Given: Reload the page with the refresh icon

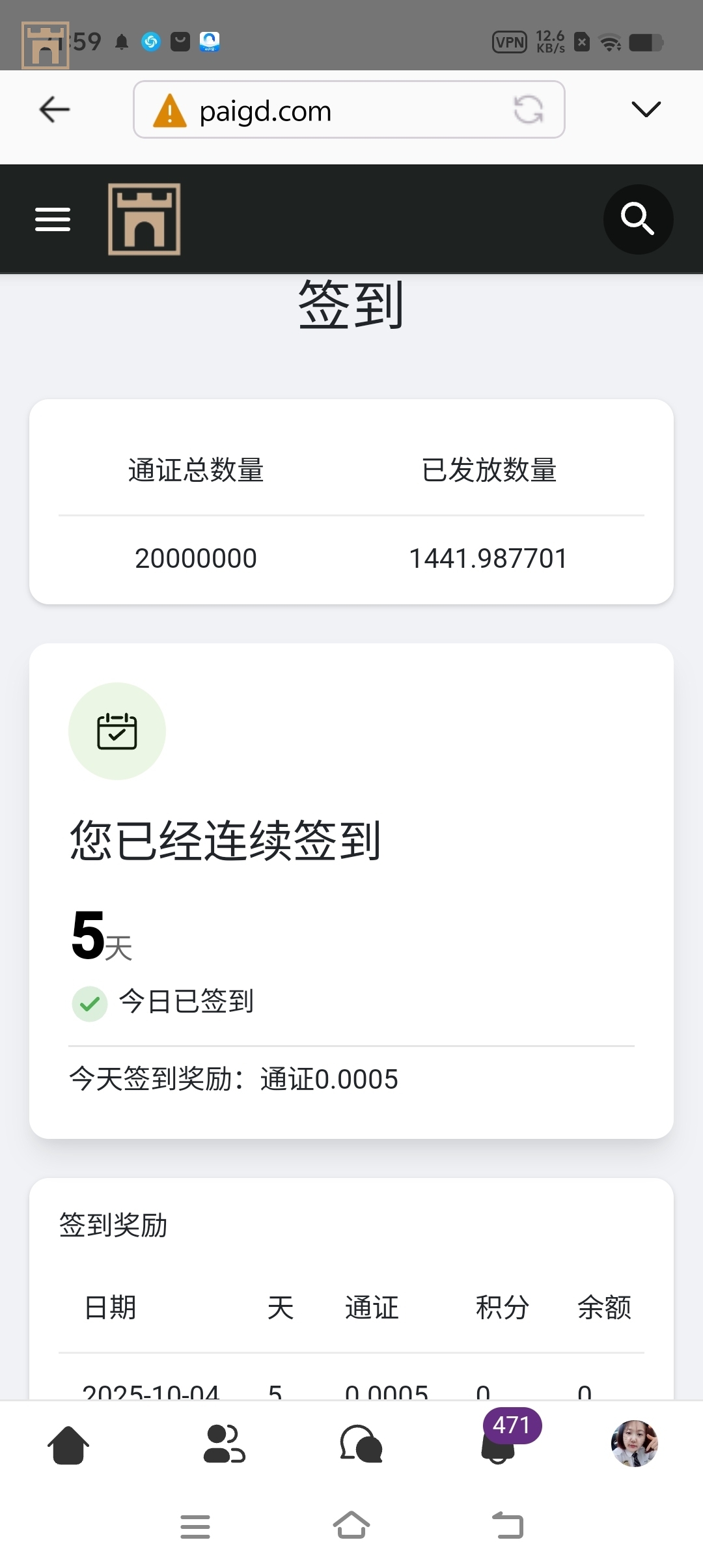Looking at the screenshot, I should click(x=528, y=109).
